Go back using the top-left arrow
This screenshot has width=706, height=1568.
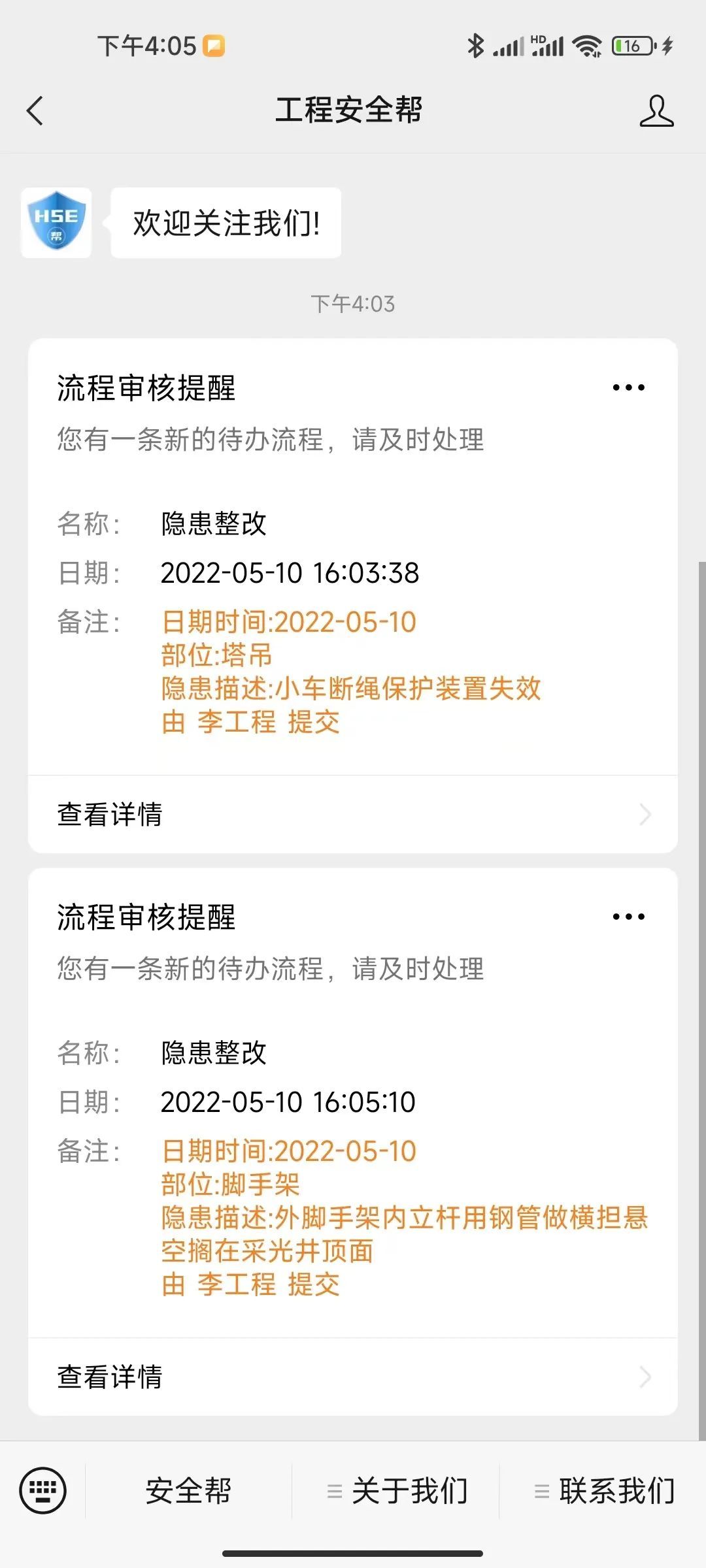(35, 110)
